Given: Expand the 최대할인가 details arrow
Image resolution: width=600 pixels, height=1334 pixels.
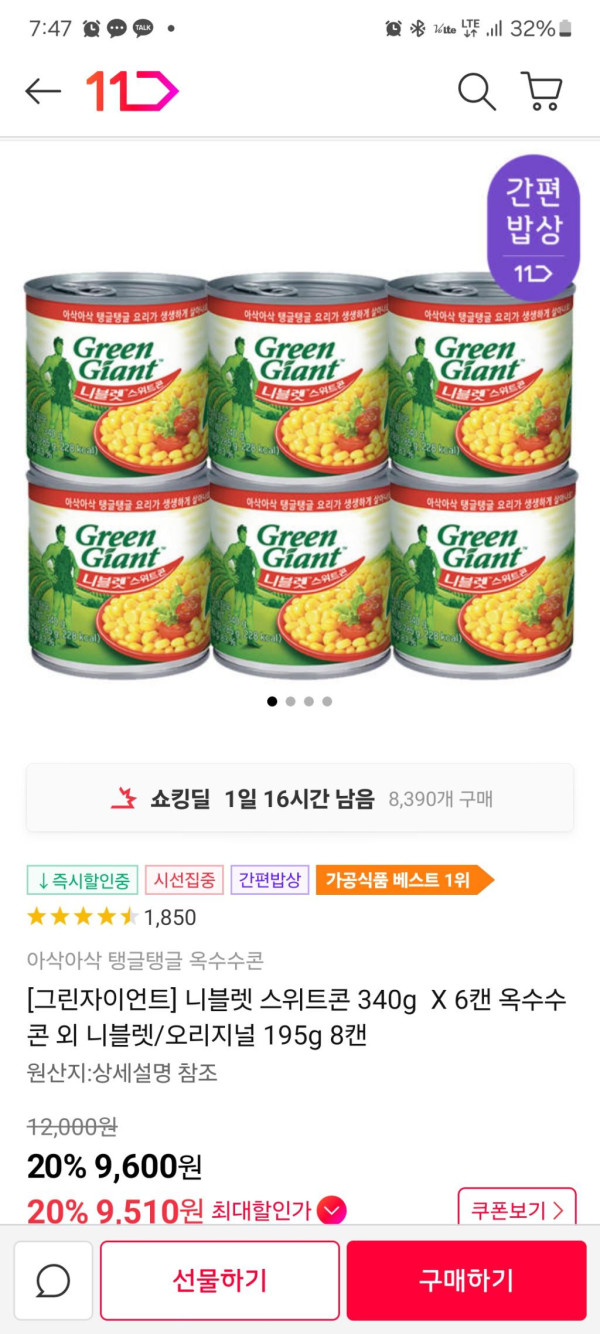Looking at the screenshot, I should point(332,1212).
